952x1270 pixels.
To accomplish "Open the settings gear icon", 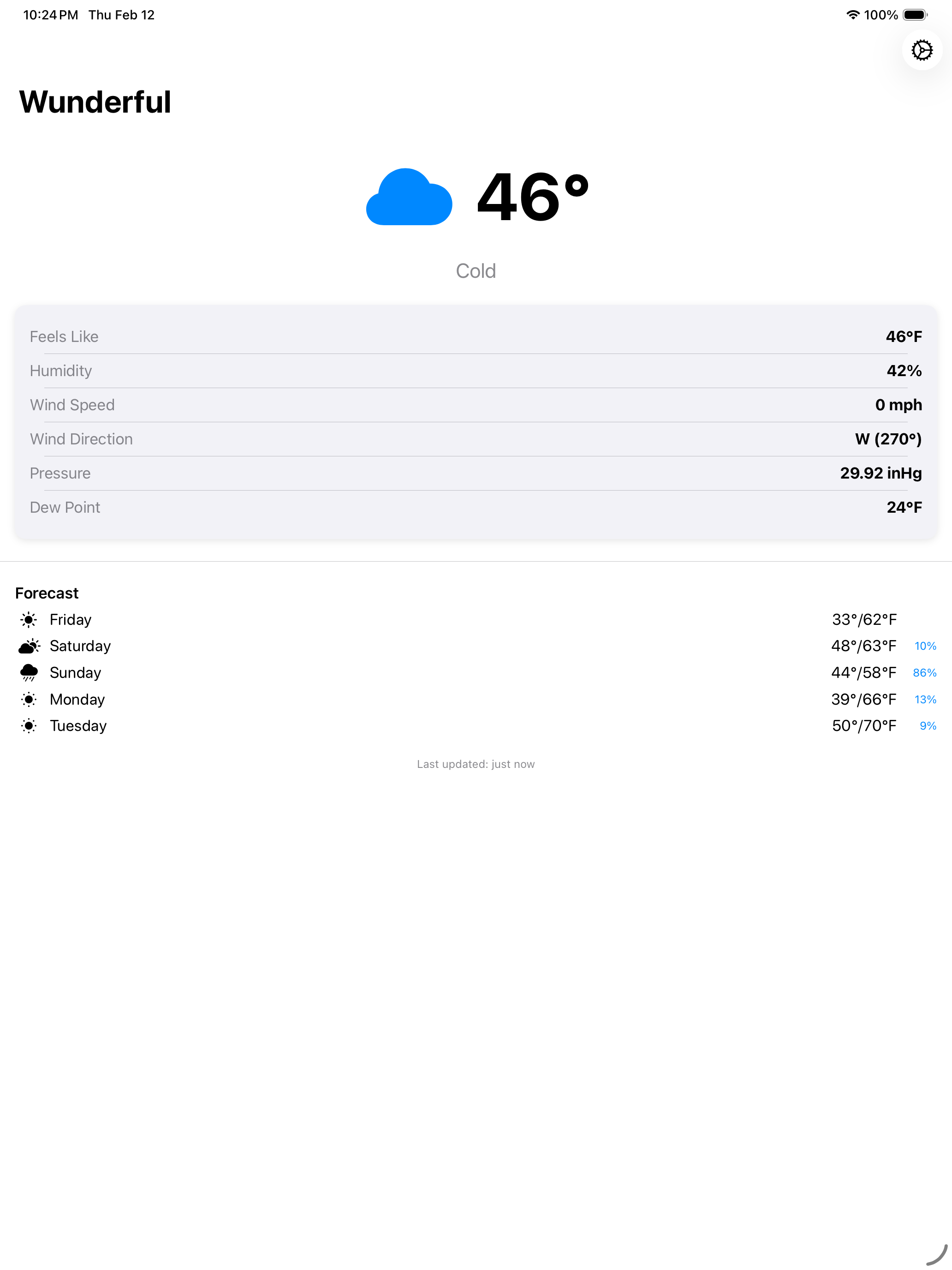I will click(x=922, y=50).
